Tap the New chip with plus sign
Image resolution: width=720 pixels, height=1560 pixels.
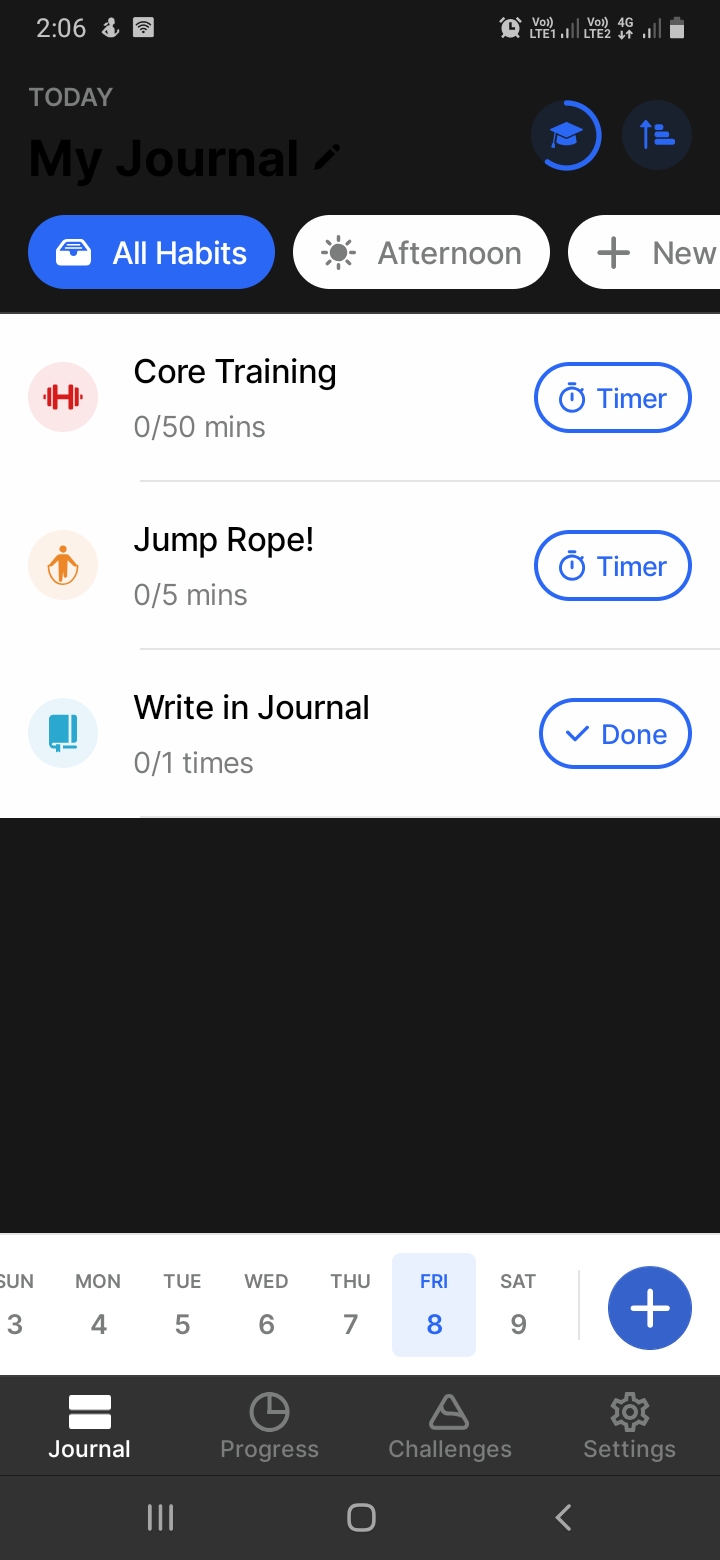coord(646,252)
